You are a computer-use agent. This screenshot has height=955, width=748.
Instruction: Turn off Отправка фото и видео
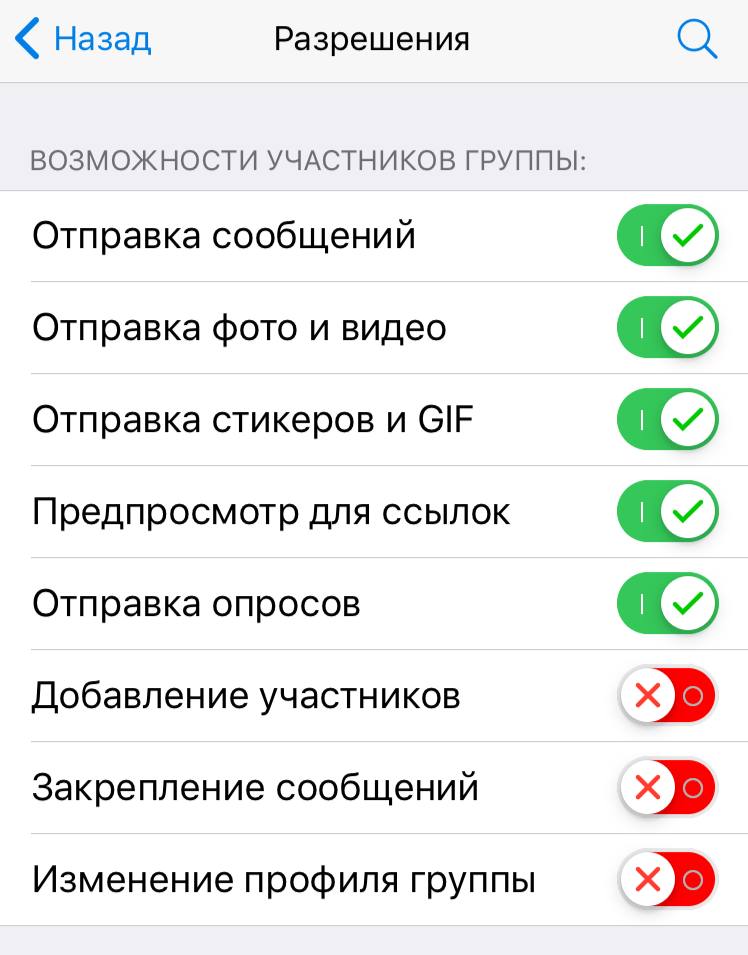(668, 329)
